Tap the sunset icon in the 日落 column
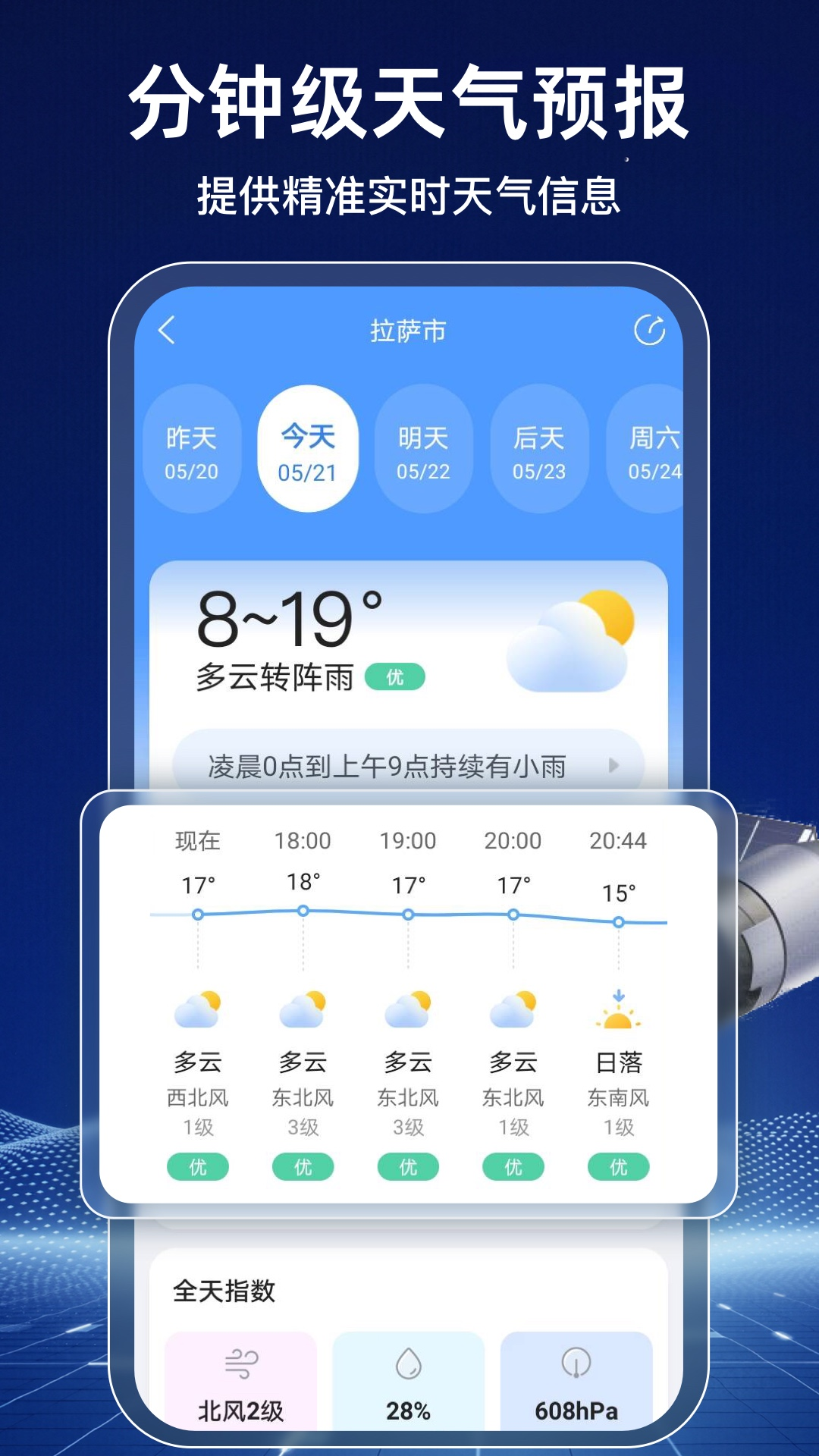819x1456 pixels. click(618, 1009)
